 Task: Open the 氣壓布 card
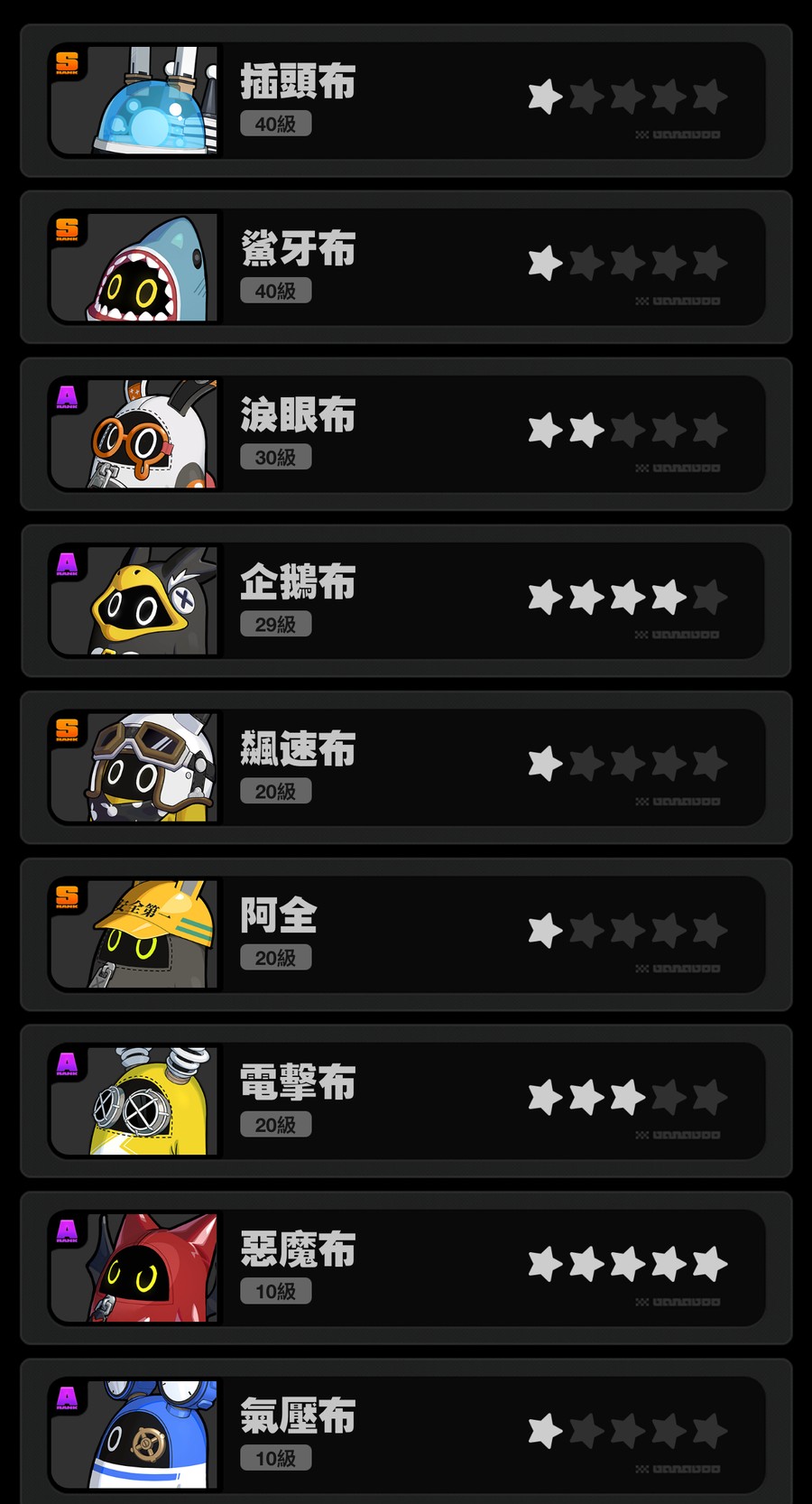point(406,1434)
